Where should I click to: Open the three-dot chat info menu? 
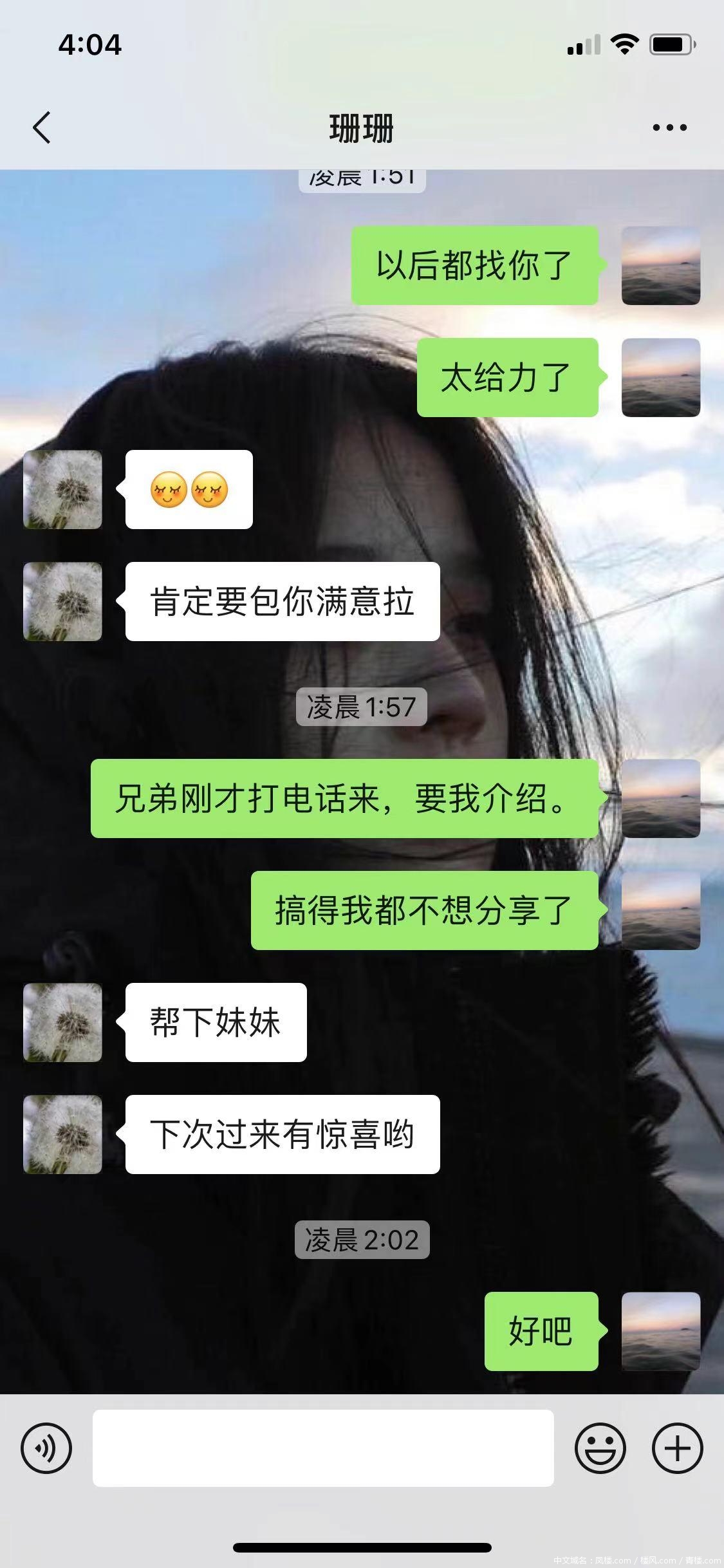point(669,127)
